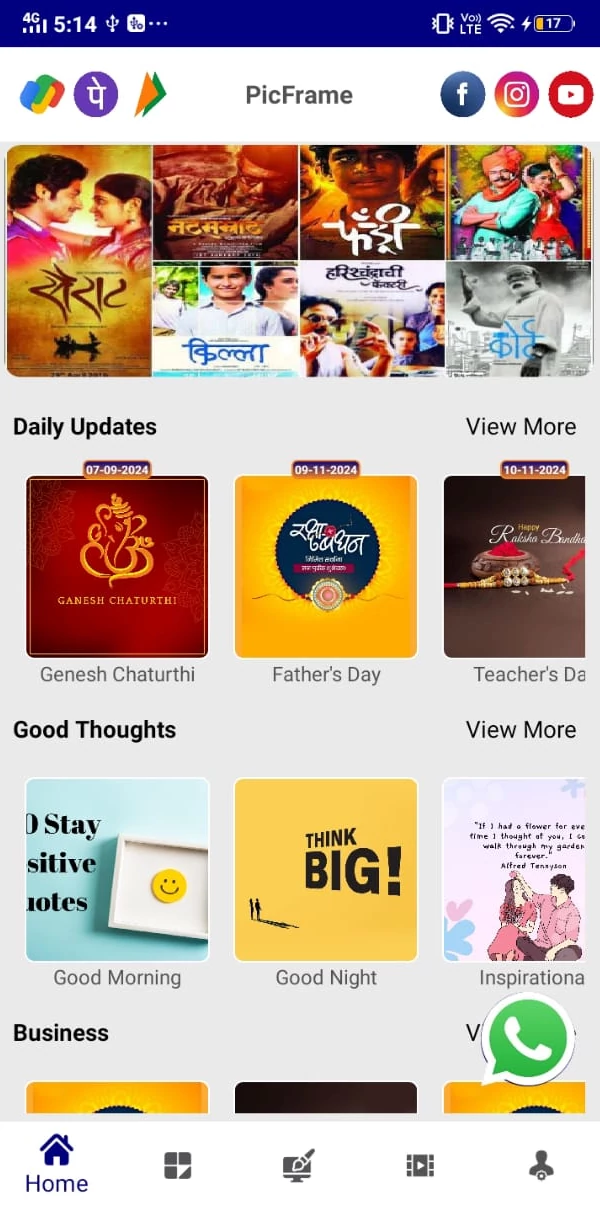View more Good Thoughts
This screenshot has height=1208, width=600.
point(520,730)
